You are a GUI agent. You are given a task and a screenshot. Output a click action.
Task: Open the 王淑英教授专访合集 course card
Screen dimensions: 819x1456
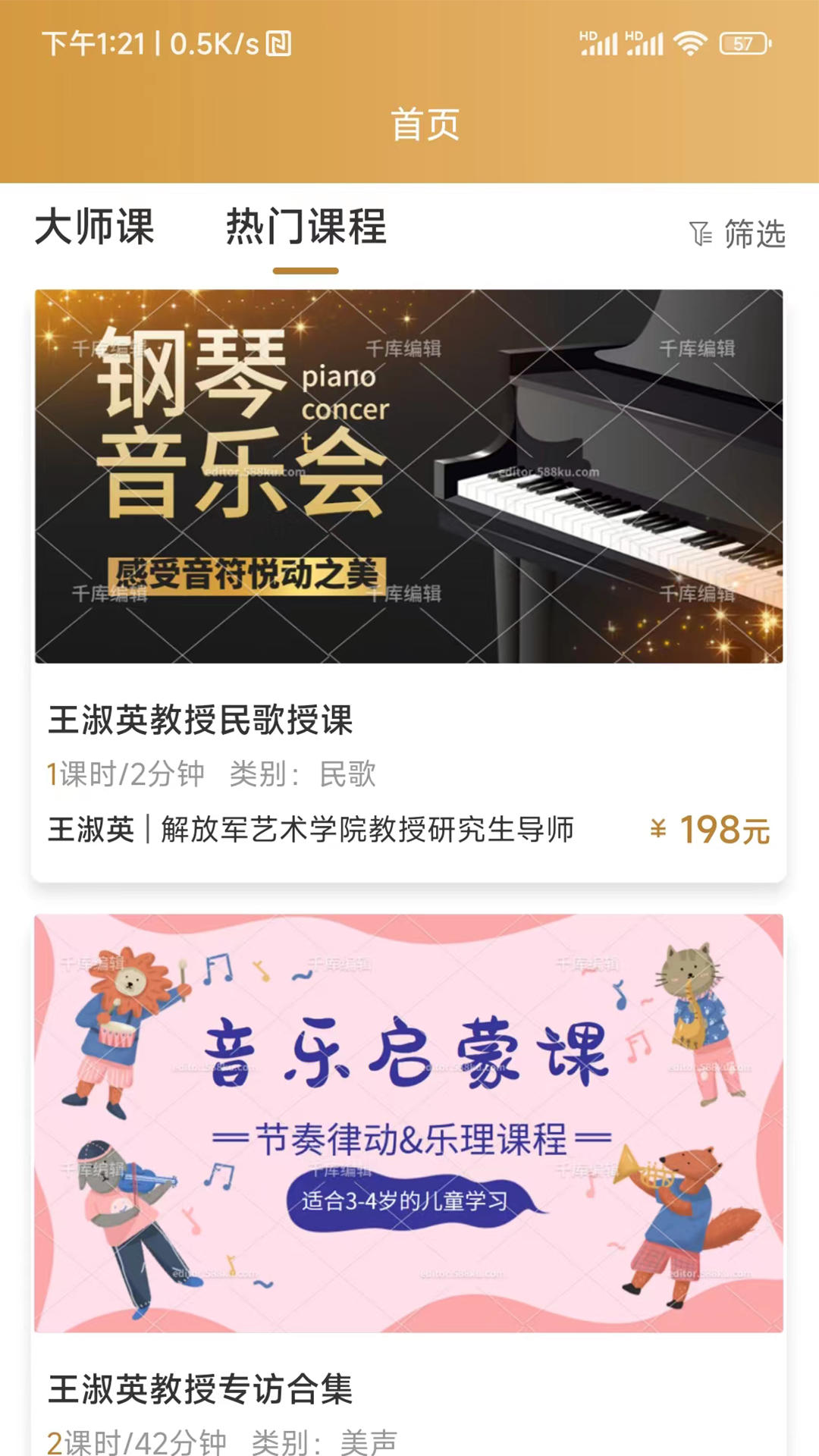[409, 1185]
